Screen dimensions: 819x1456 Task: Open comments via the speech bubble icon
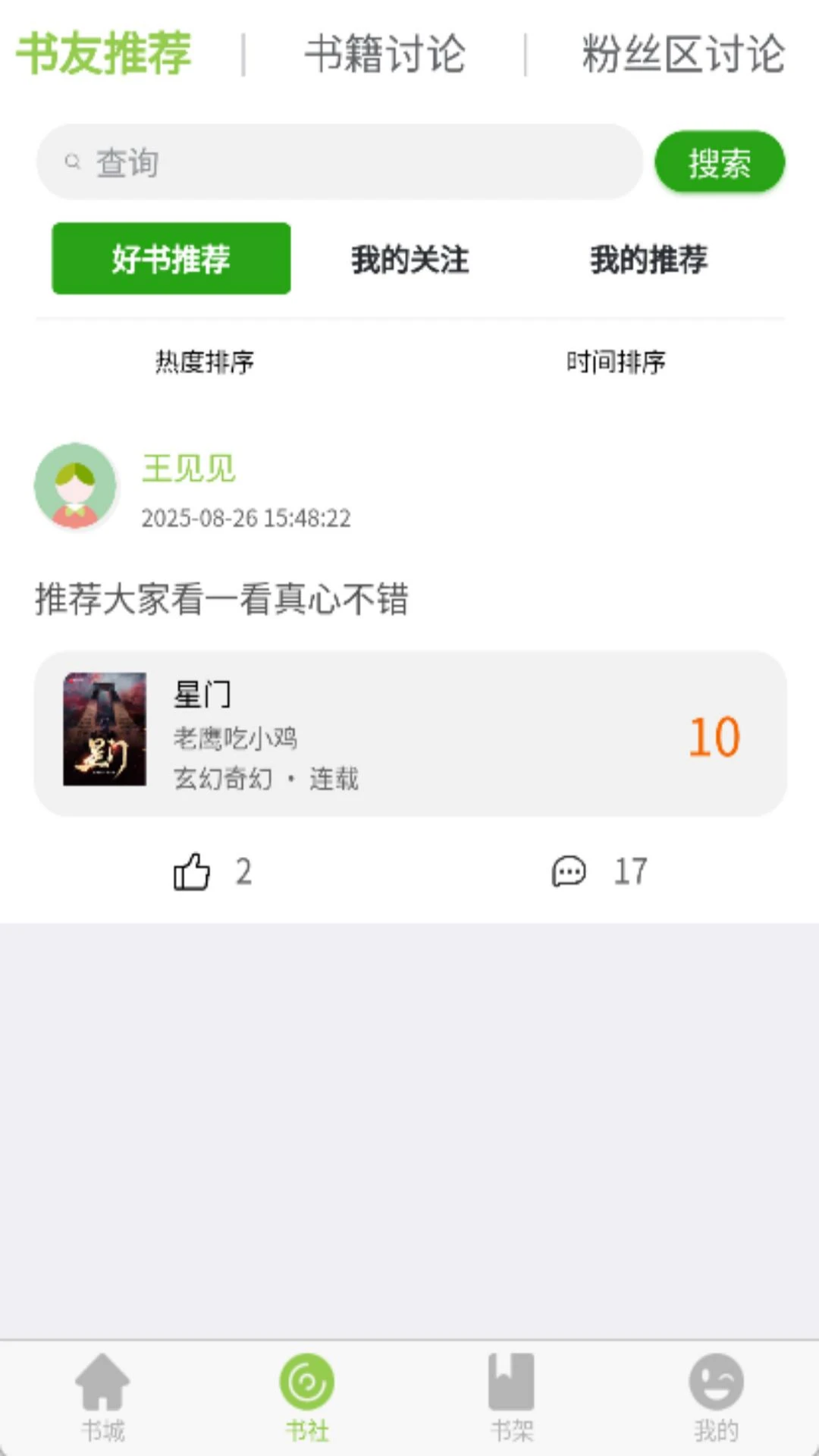pos(569,872)
